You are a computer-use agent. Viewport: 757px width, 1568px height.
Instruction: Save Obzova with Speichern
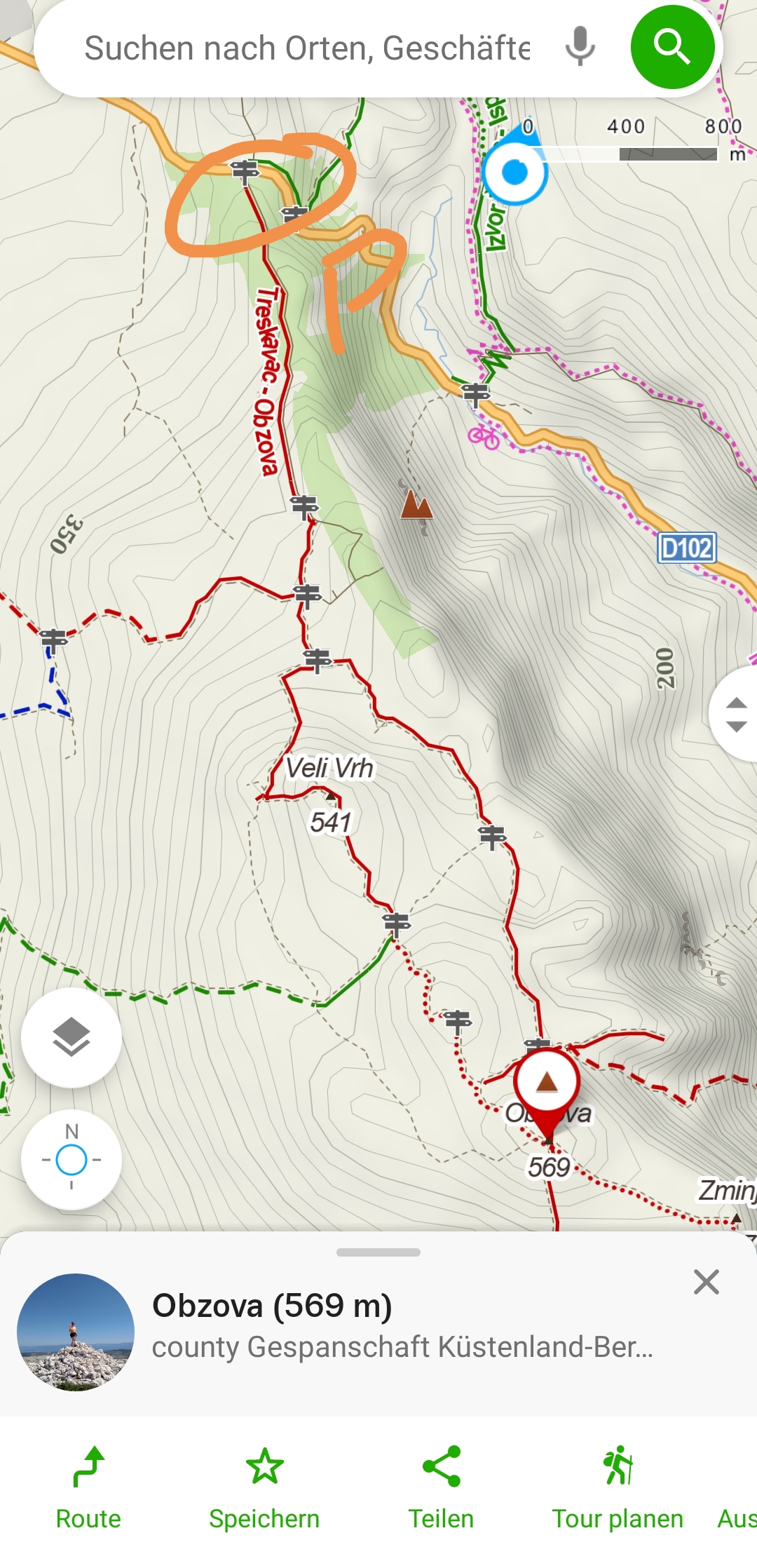pos(264,1487)
